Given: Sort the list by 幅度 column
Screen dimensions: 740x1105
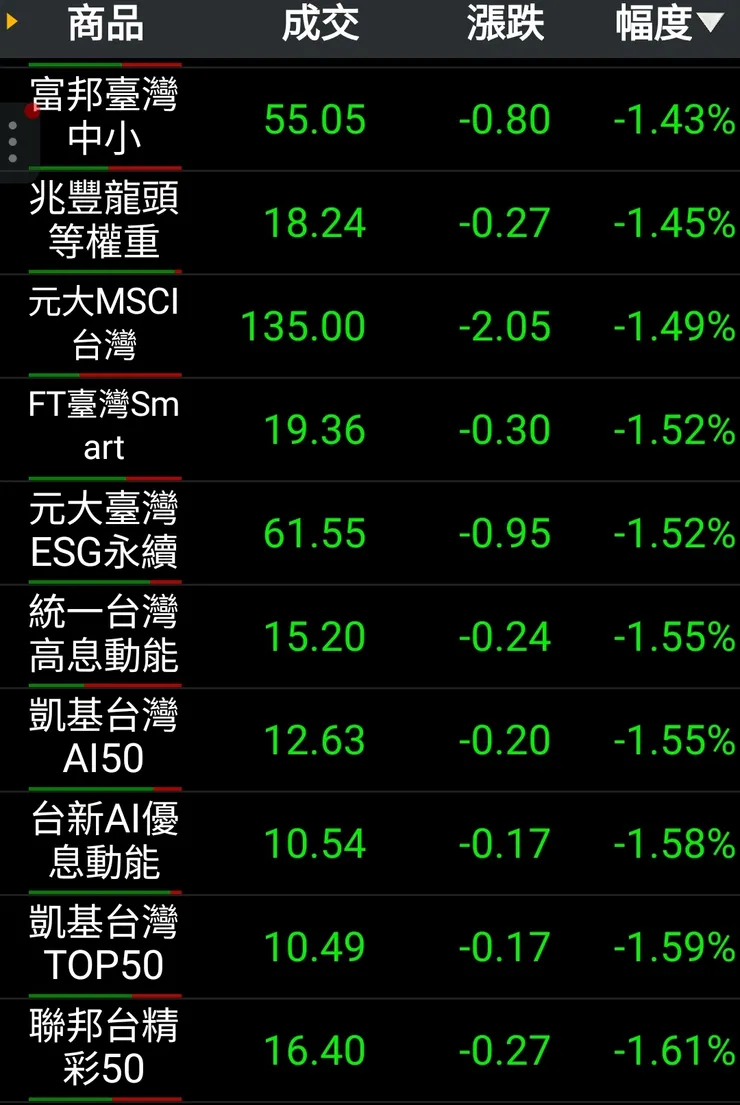Looking at the screenshot, I should pos(668,24).
